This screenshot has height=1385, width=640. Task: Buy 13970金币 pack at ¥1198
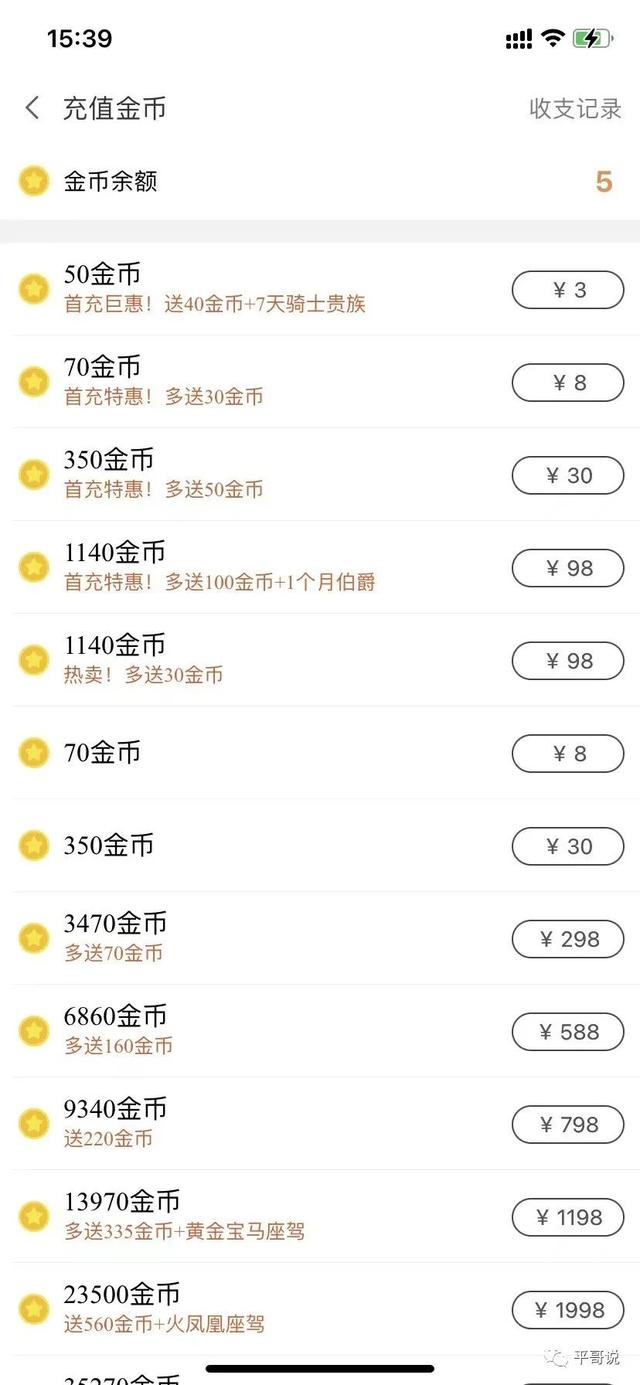568,1217
